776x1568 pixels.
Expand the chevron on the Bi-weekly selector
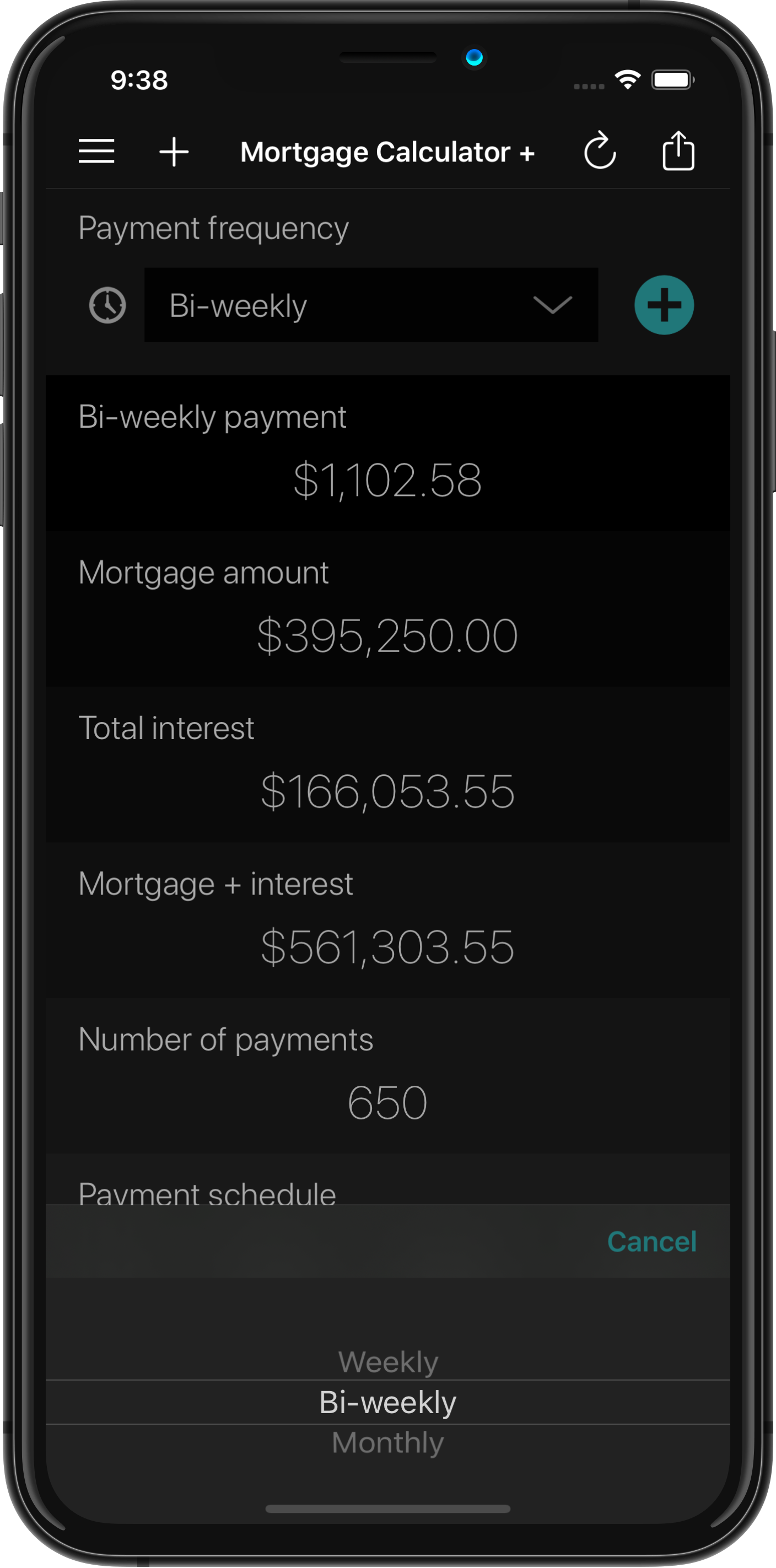coord(553,305)
